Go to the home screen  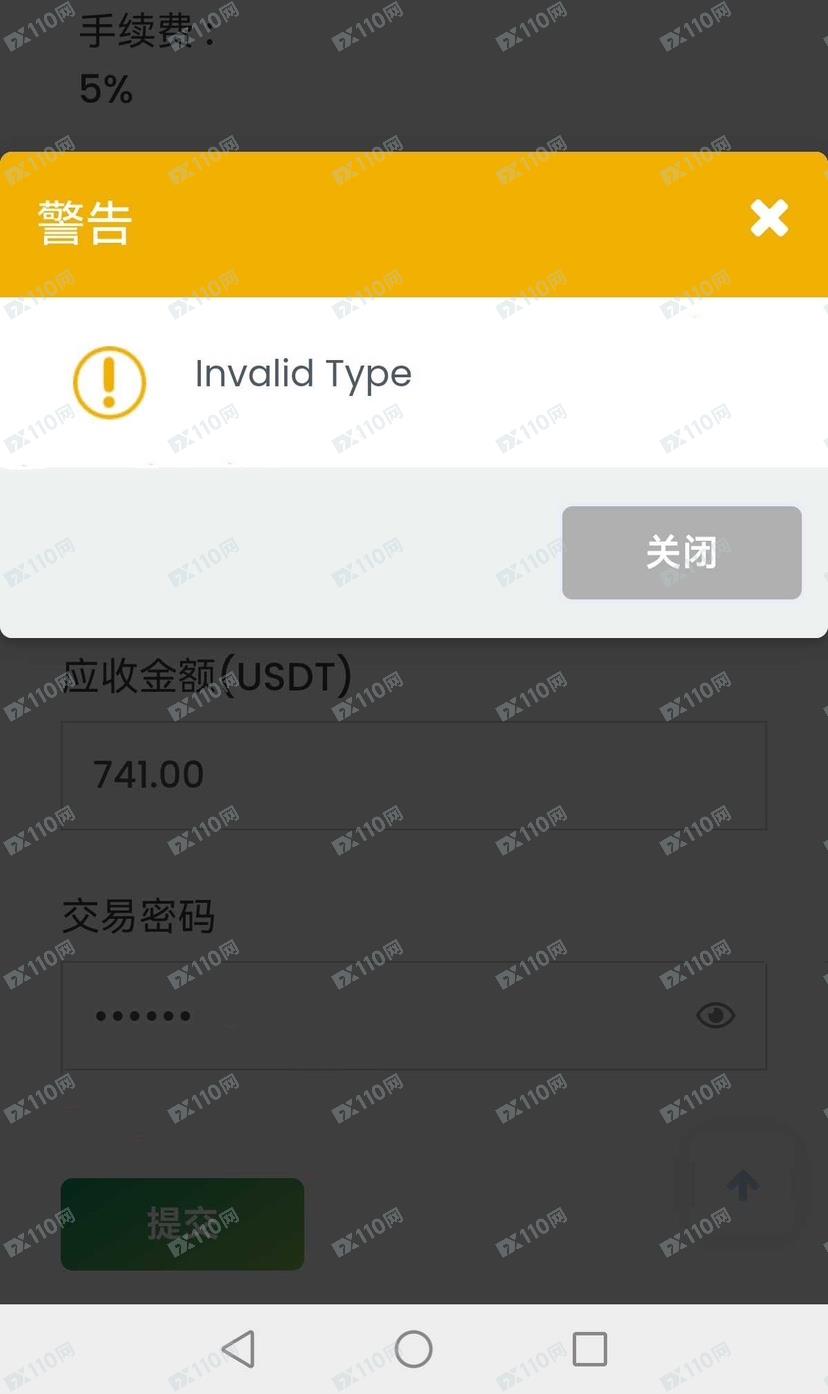tap(414, 1349)
